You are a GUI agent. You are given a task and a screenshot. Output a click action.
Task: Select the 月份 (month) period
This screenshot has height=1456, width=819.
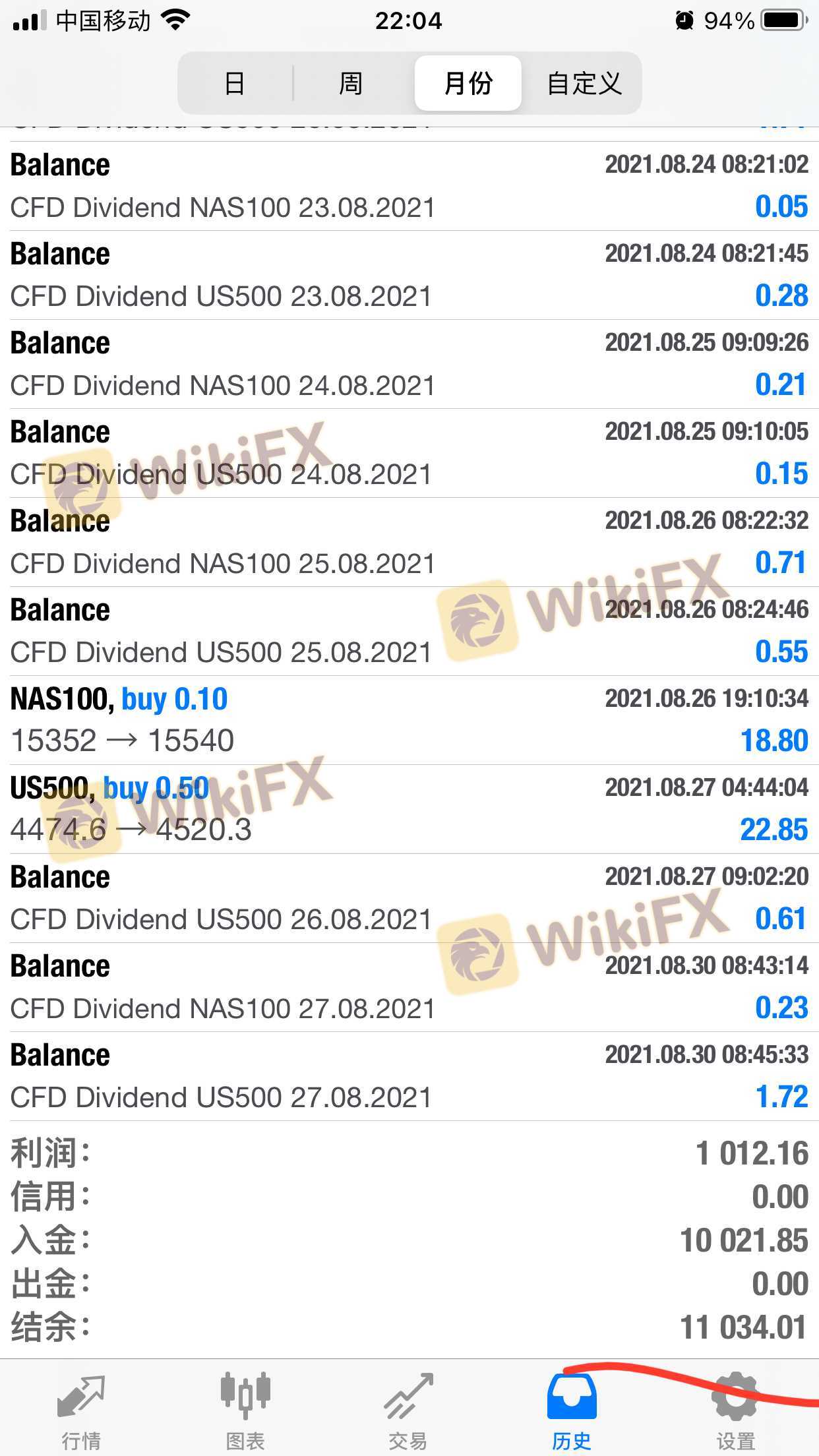(x=468, y=83)
